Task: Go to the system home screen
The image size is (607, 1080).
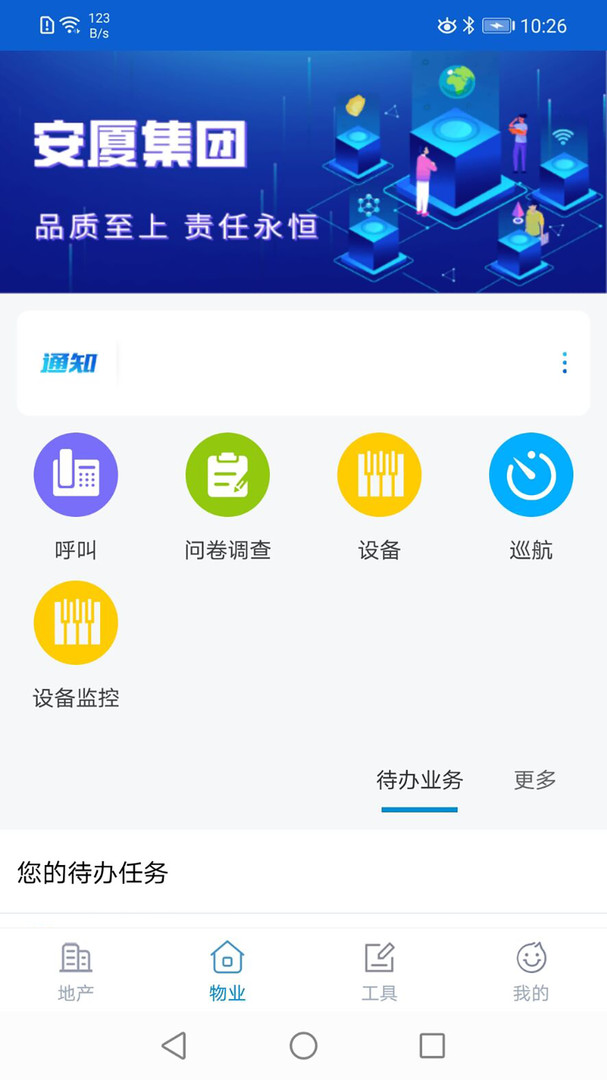Action: click(x=303, y=1046)
